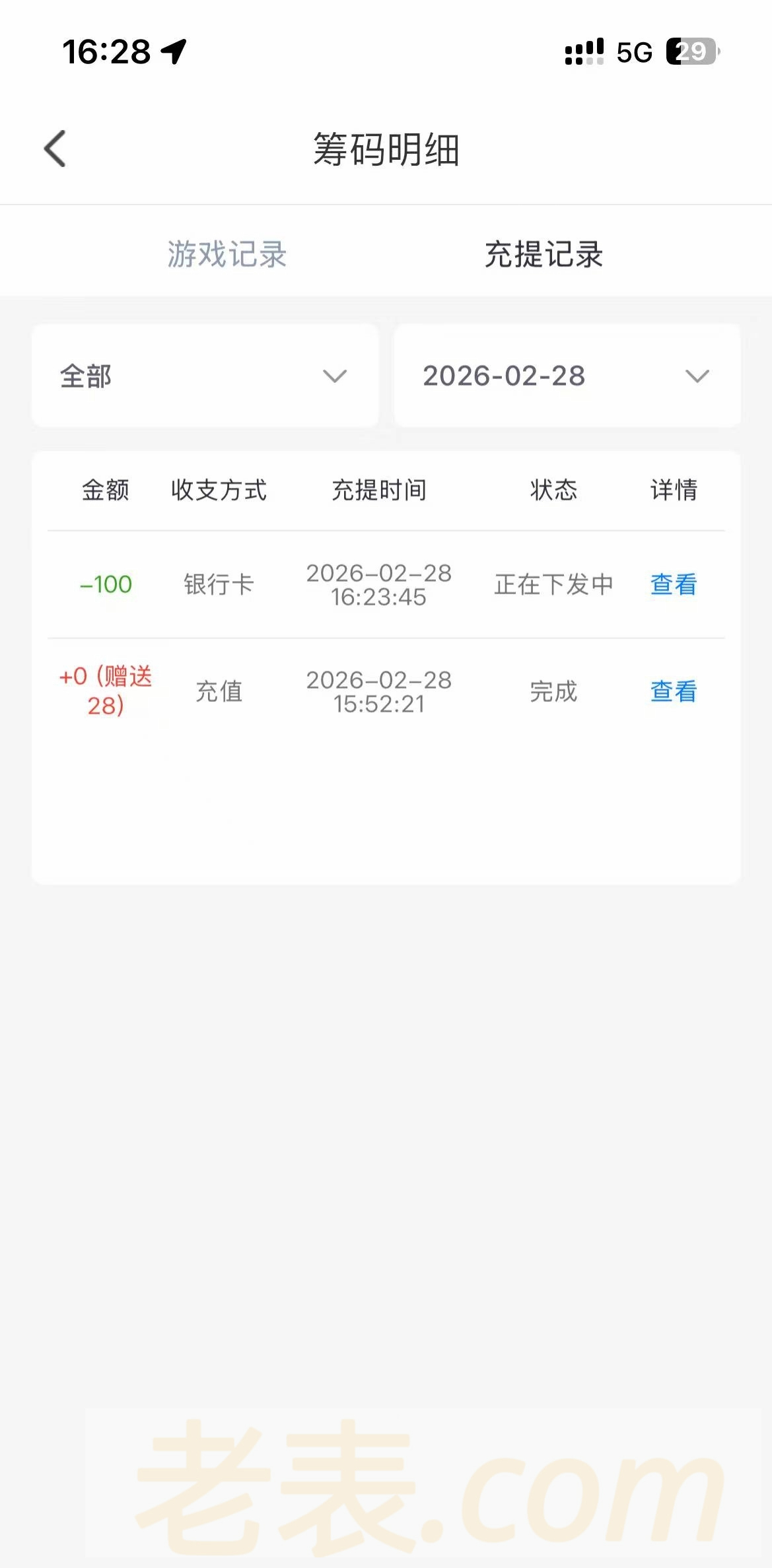Select the 充提记录 tab
The image size is (772, 1568).
[x=544, y=254]
